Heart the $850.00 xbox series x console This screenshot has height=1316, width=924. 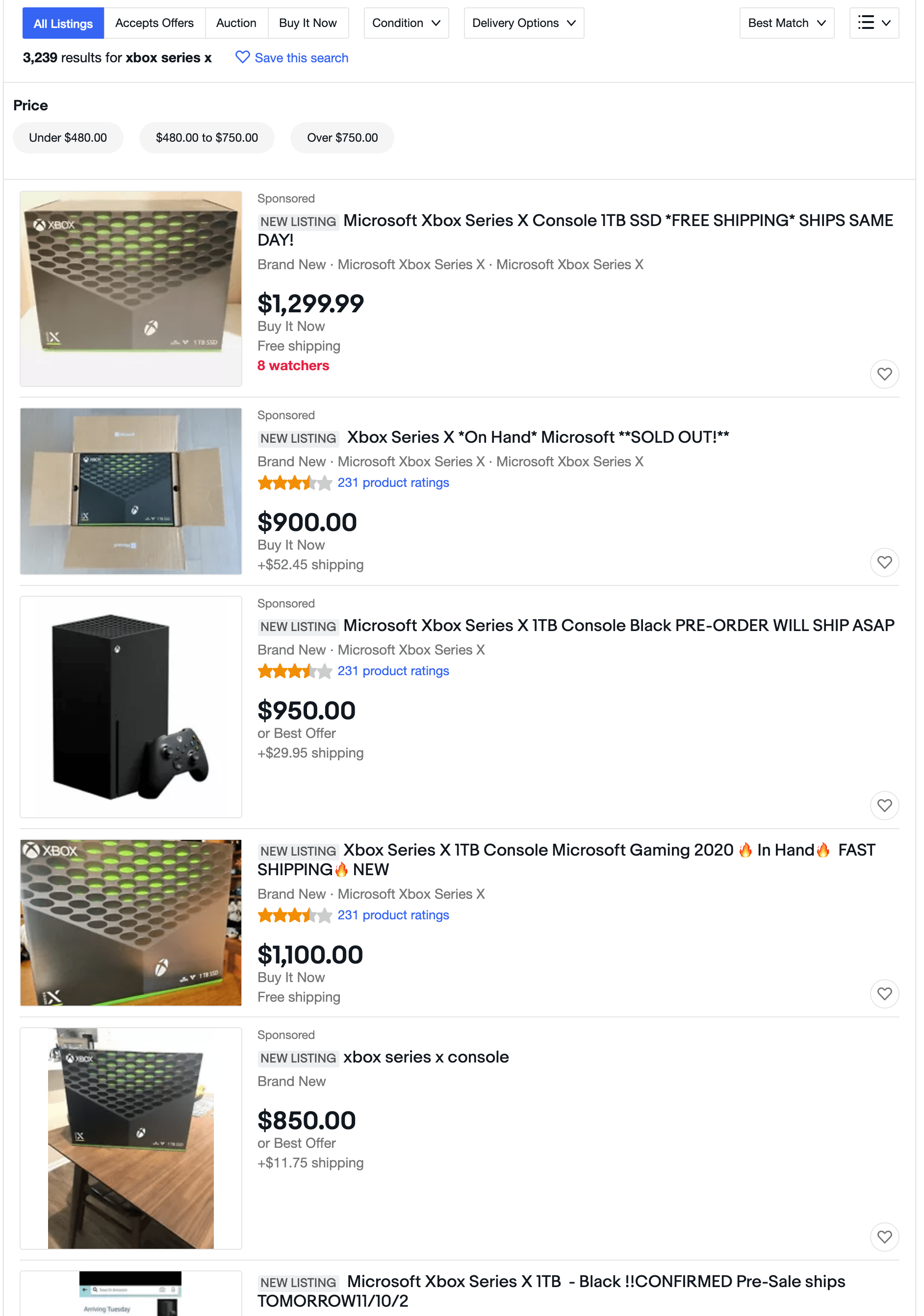(884, 1237)
